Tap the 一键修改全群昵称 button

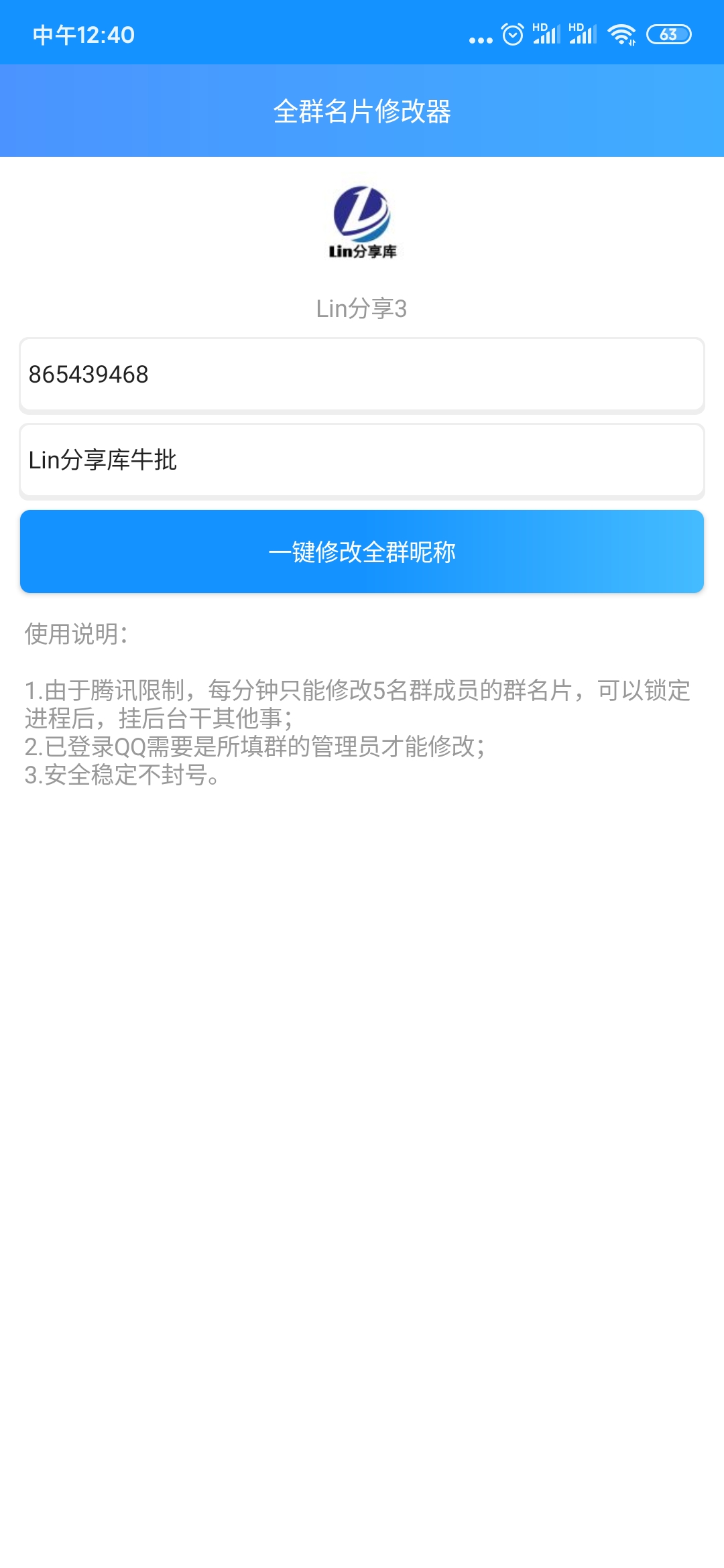coord(362,551)
